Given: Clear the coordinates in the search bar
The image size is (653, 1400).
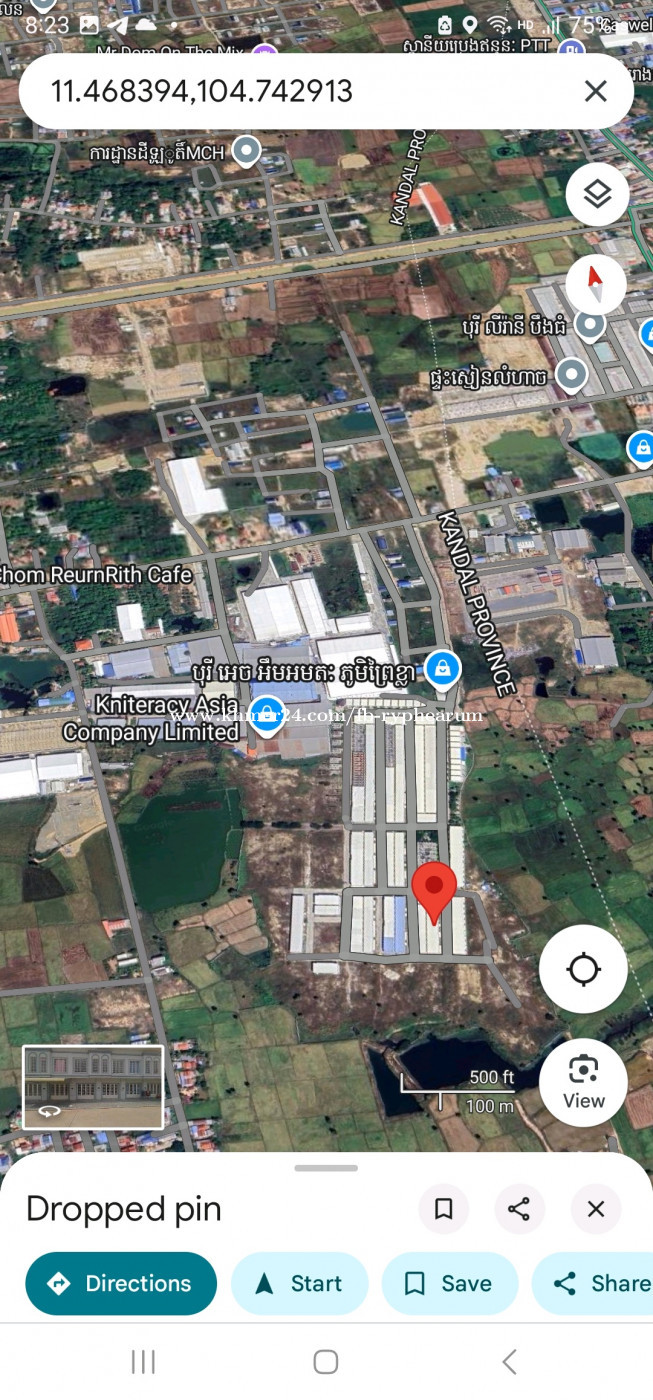Looking at the screenshot, I should 595,92.
